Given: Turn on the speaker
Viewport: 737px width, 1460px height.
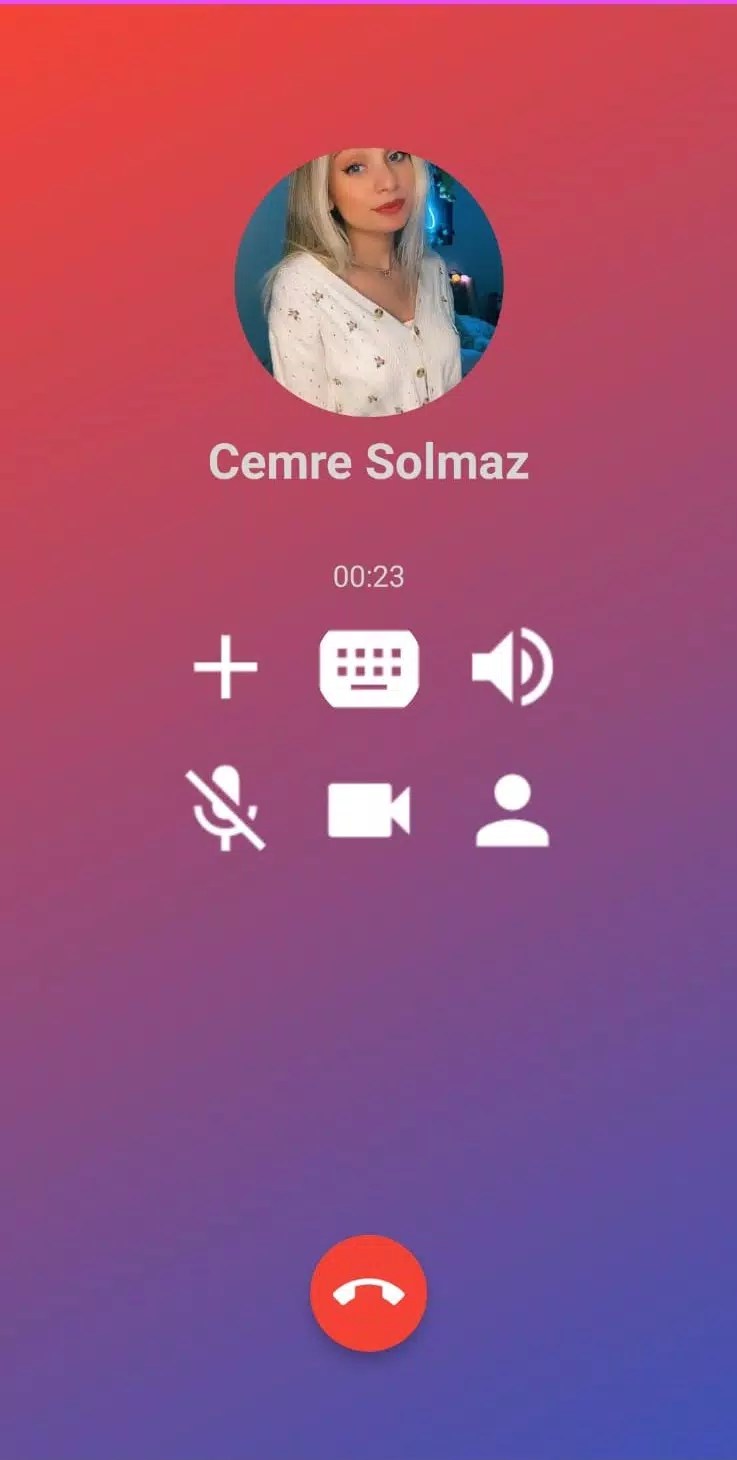Looking at the screenshot, I should (512, 667).
